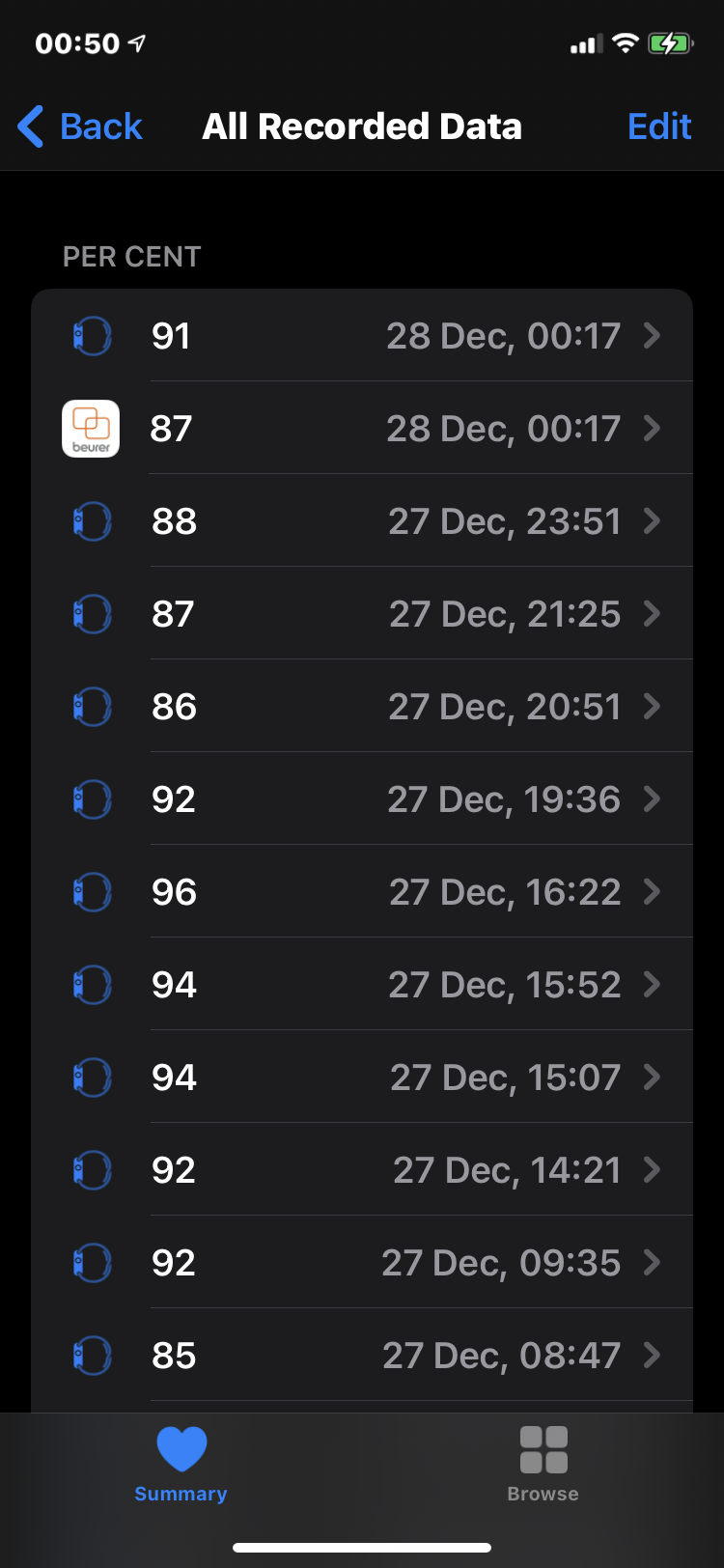Open the Beurer 87 reading from 28 Dec
The height and width of the screenshot is (1568, 724).
coord(362,429)
